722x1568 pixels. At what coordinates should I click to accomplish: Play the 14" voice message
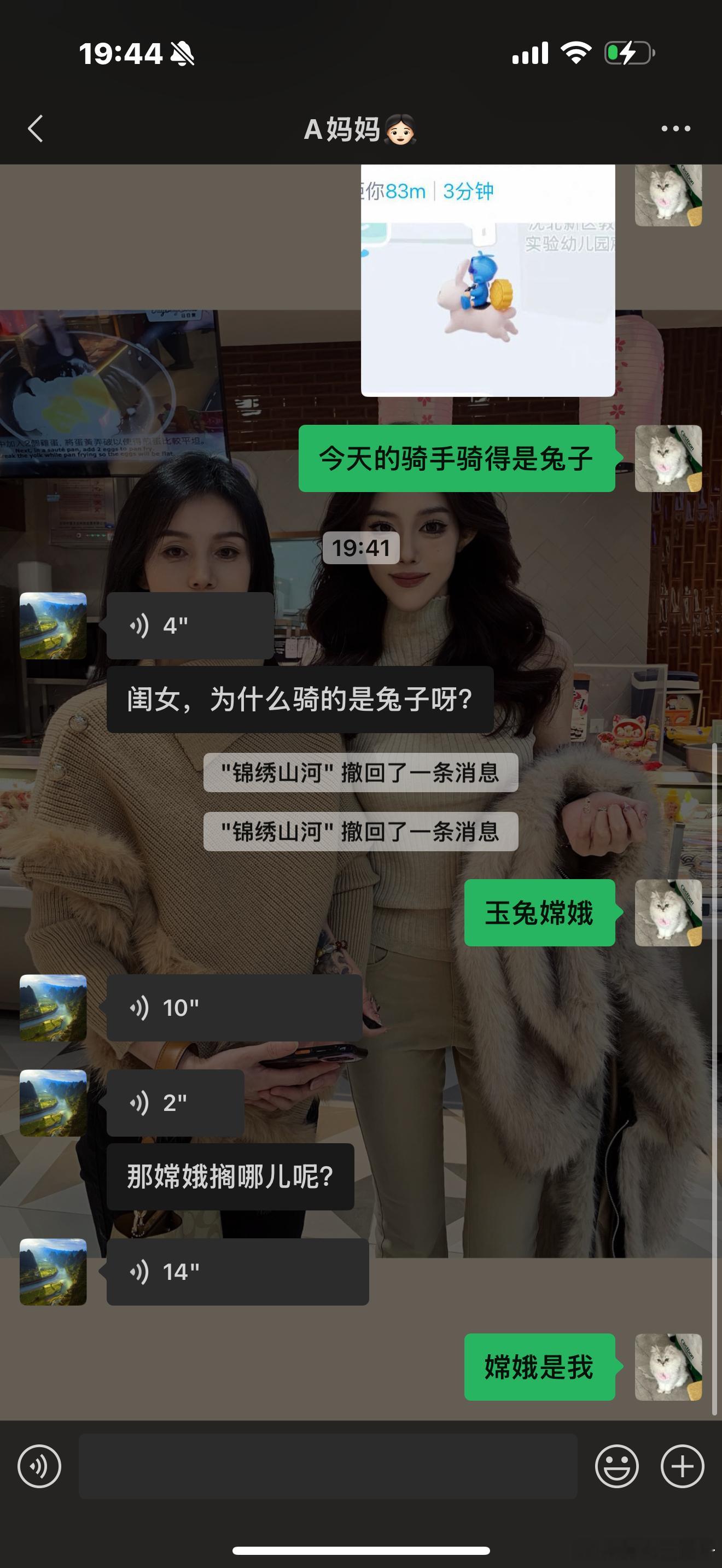237,1272
